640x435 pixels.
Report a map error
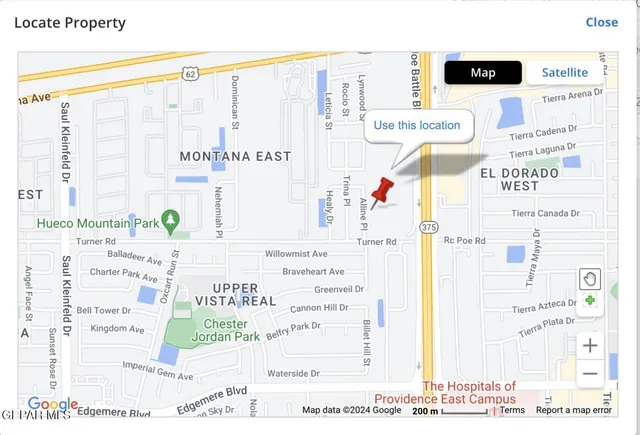pyautogui.click(x=573, y=410)
